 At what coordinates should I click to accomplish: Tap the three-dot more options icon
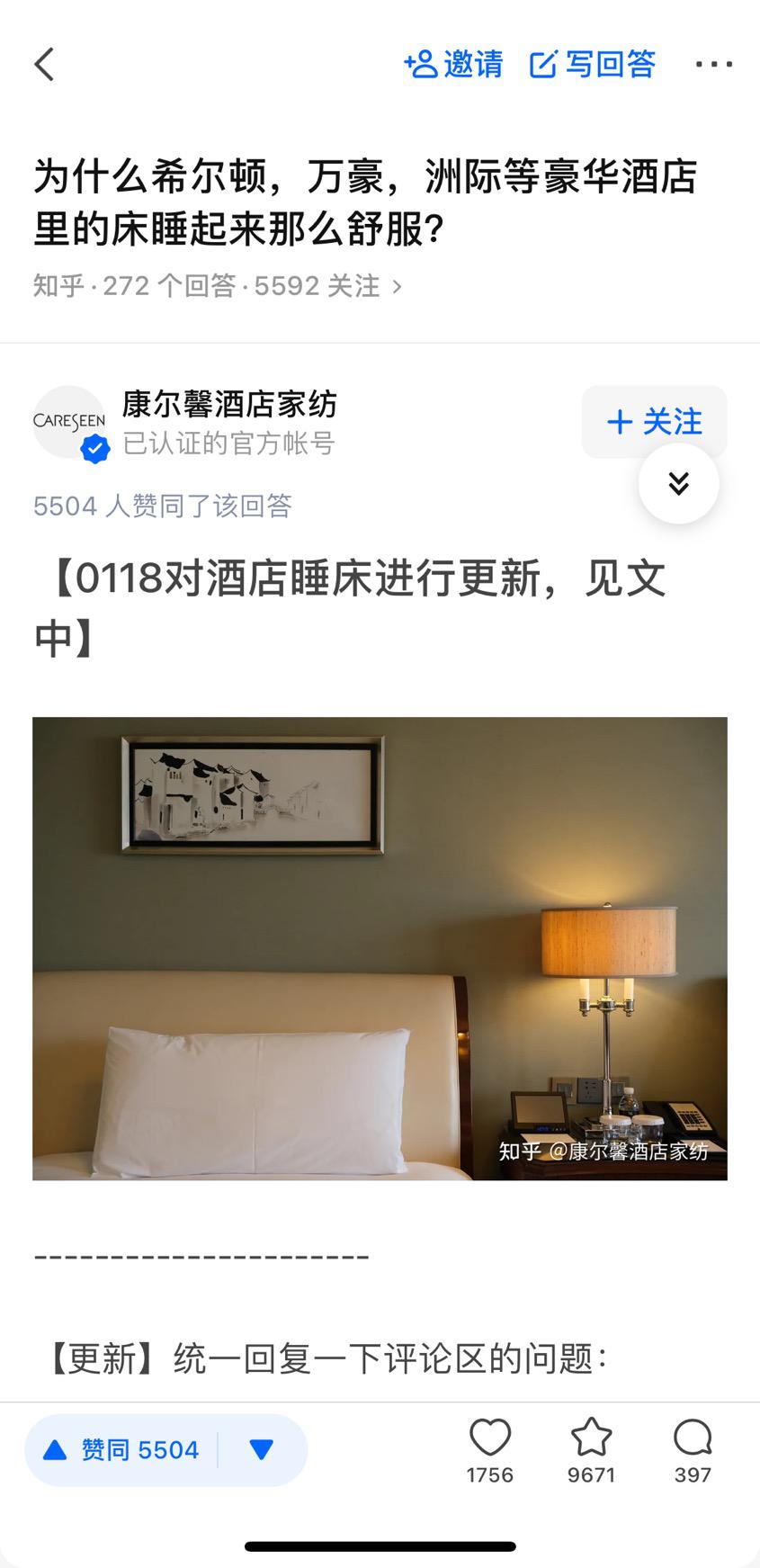714,63
